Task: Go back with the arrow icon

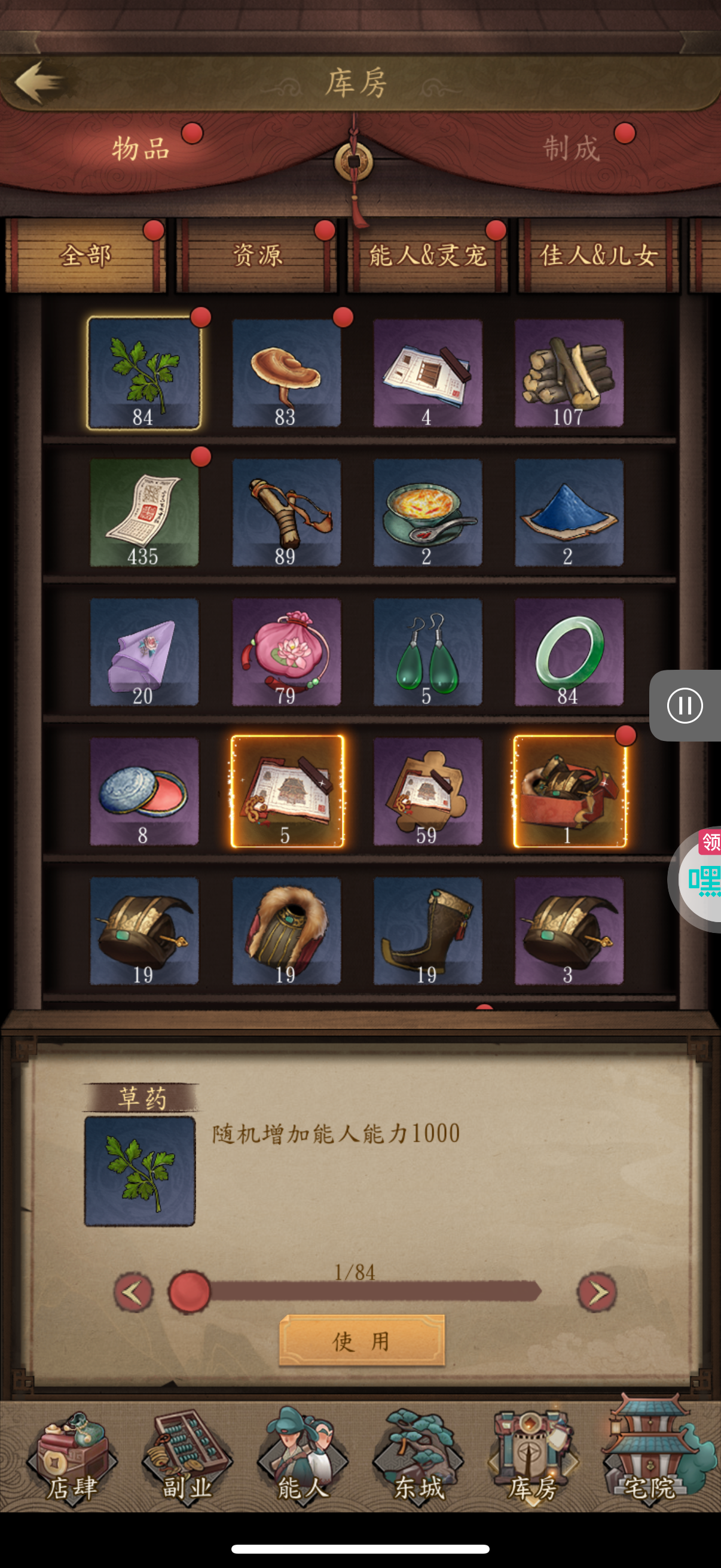Action: click(39, 81)
